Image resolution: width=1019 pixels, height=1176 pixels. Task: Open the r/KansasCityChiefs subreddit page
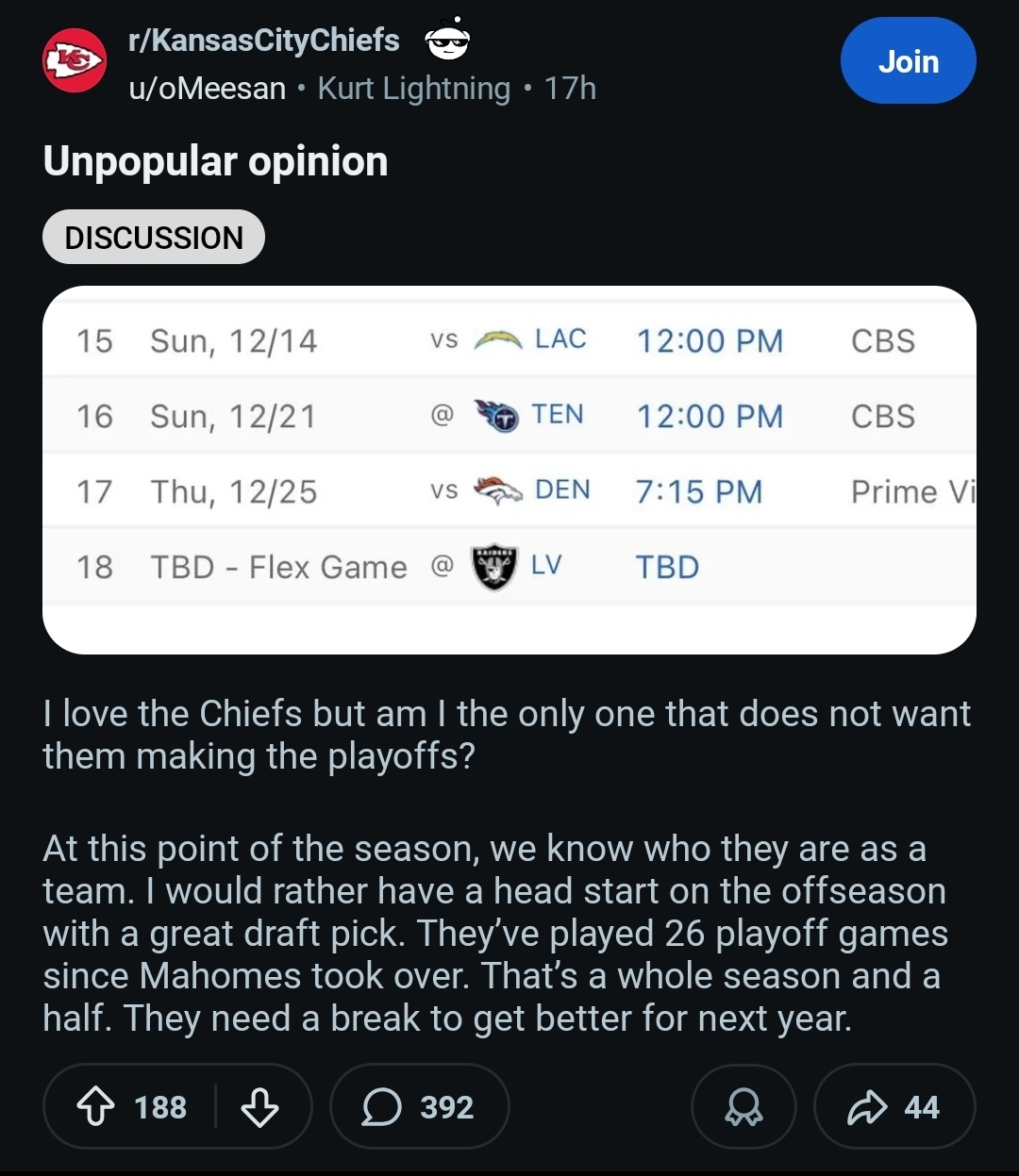click(263, 41)
